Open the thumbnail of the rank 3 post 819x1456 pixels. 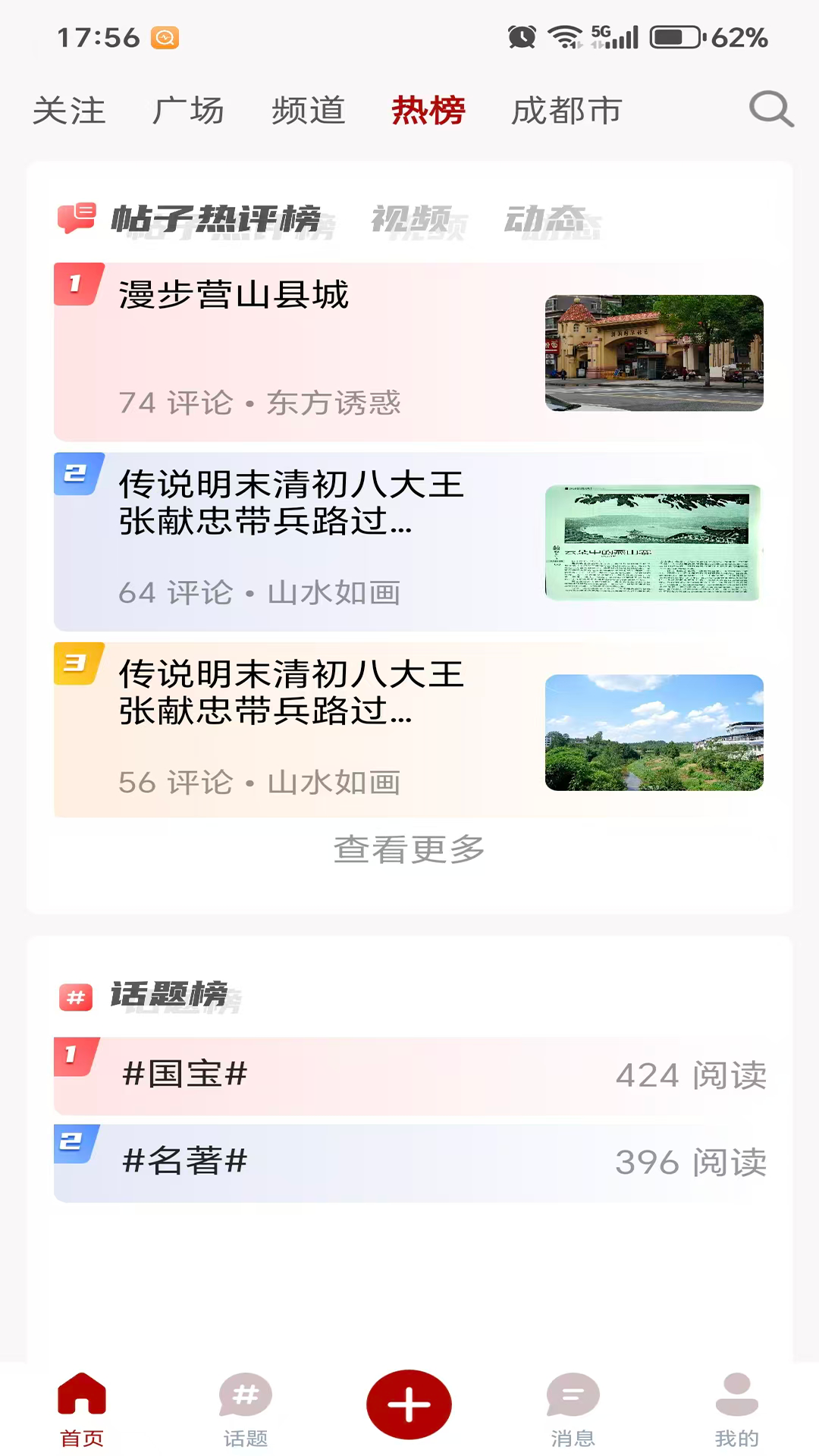(652, 732)
